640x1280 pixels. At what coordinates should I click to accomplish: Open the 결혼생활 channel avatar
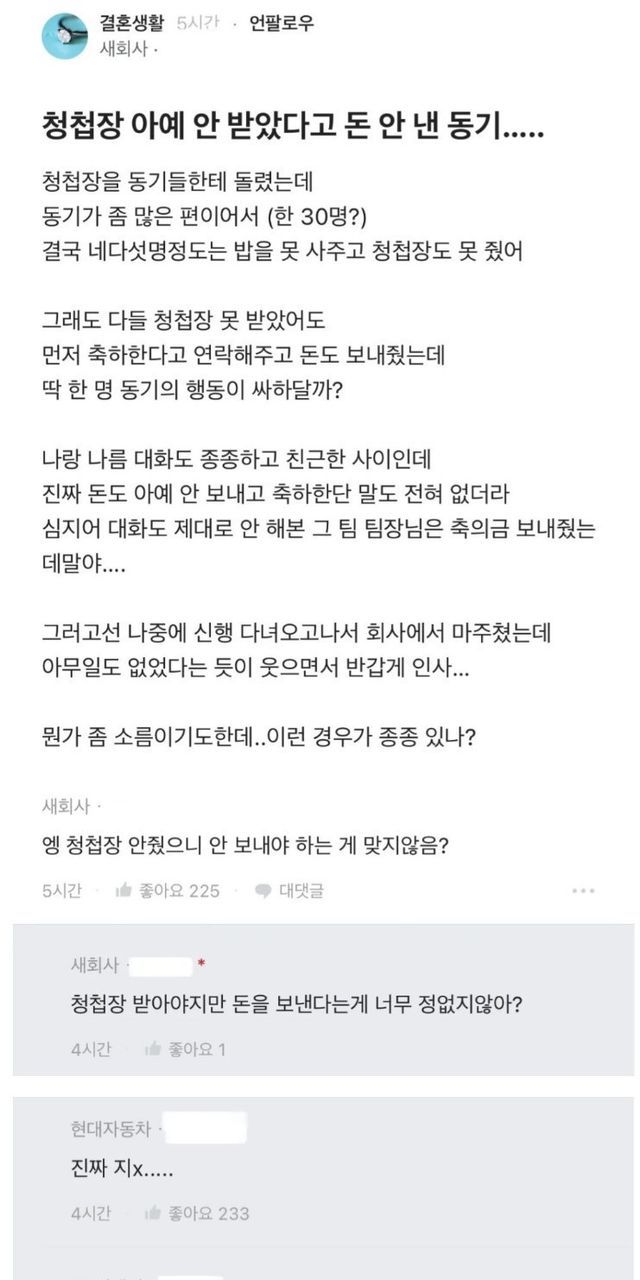65,36
